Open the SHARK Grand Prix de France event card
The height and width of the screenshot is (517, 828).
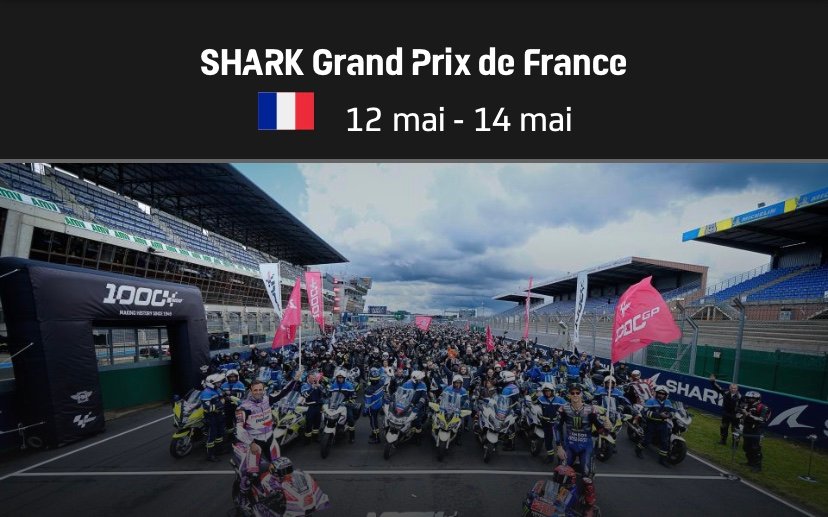414,64
